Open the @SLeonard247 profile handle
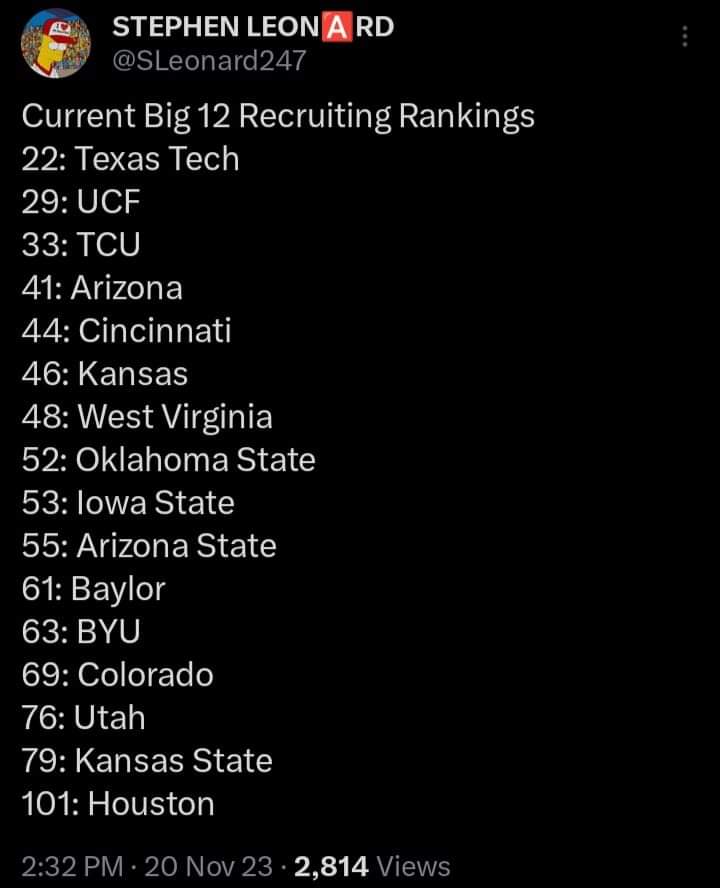Viewport: 720px width, 888px height. (209, 61)
